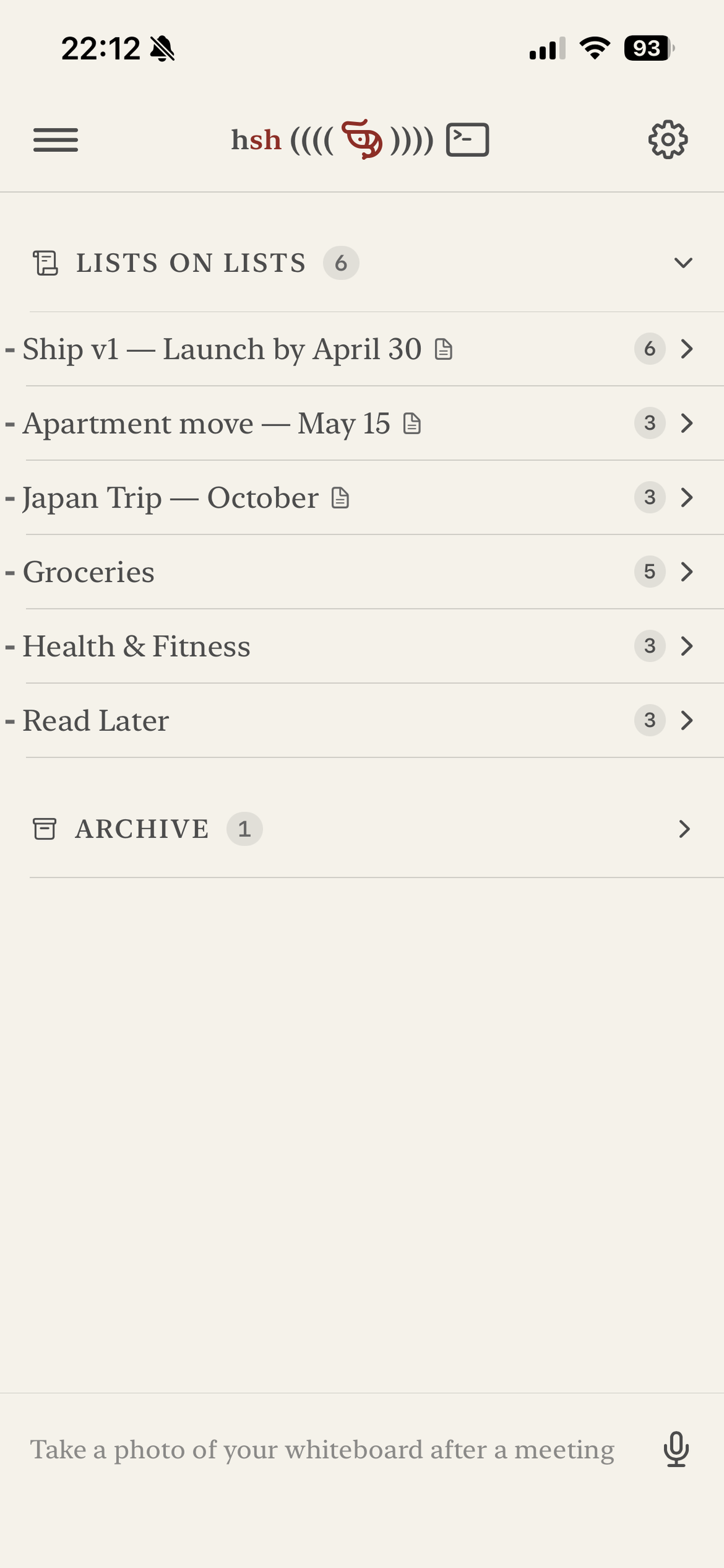Open the Groceries list
Image resolution: width=724 pixels, height=1568 pixels.
tap(89, 572)
